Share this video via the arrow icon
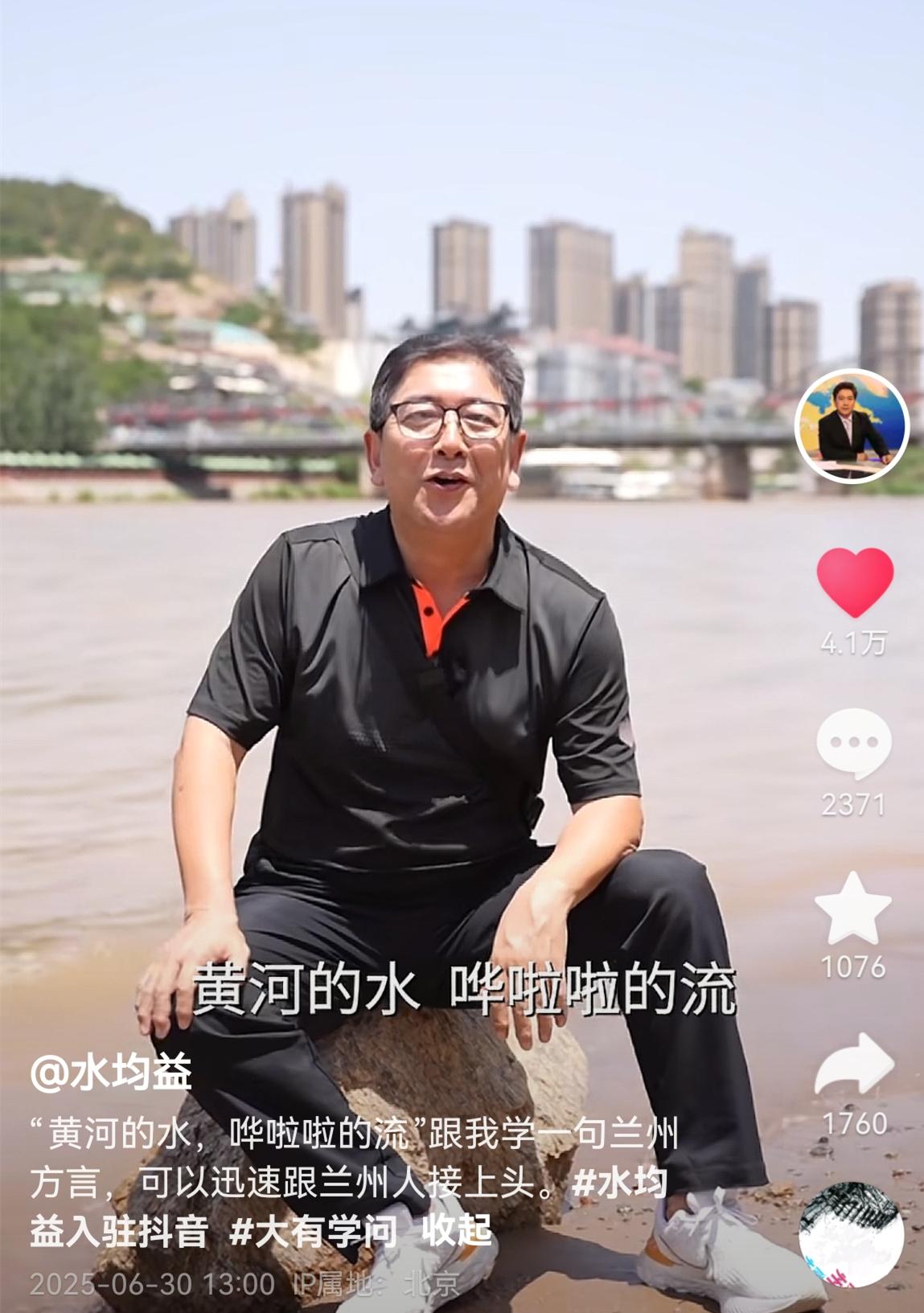Image resolution: width=924 pixels, height=1313 pixels. 853,1065
